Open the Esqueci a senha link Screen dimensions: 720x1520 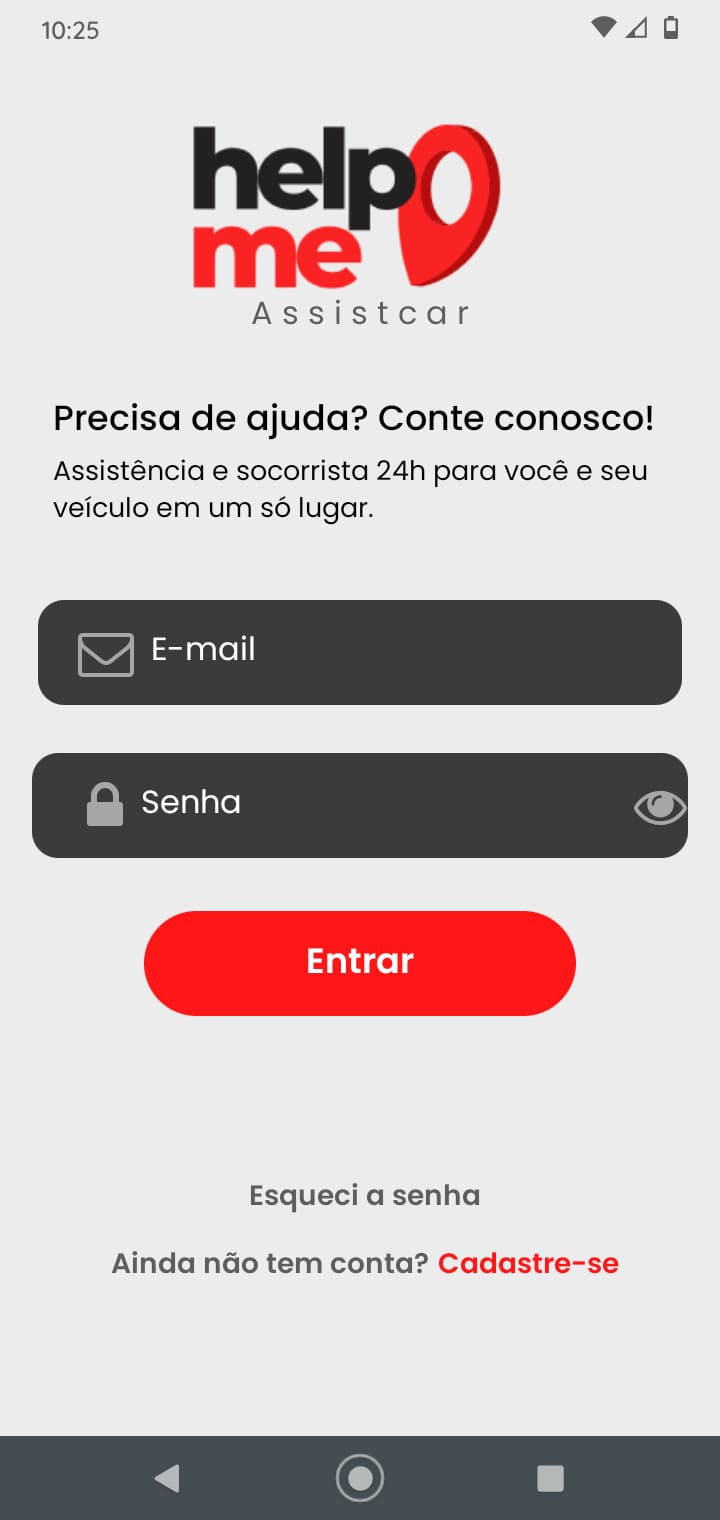coord(365,1195)
